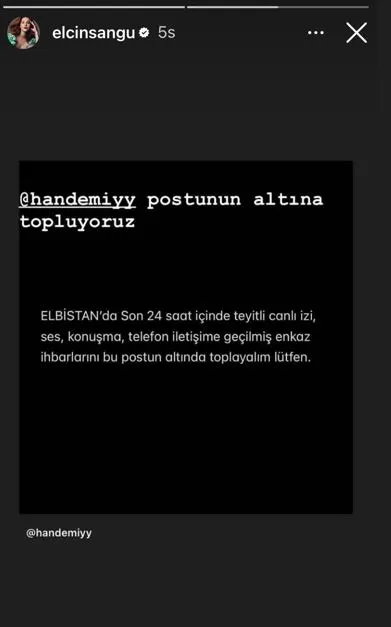Open elcinsangu's profile picture

[23, 33]
